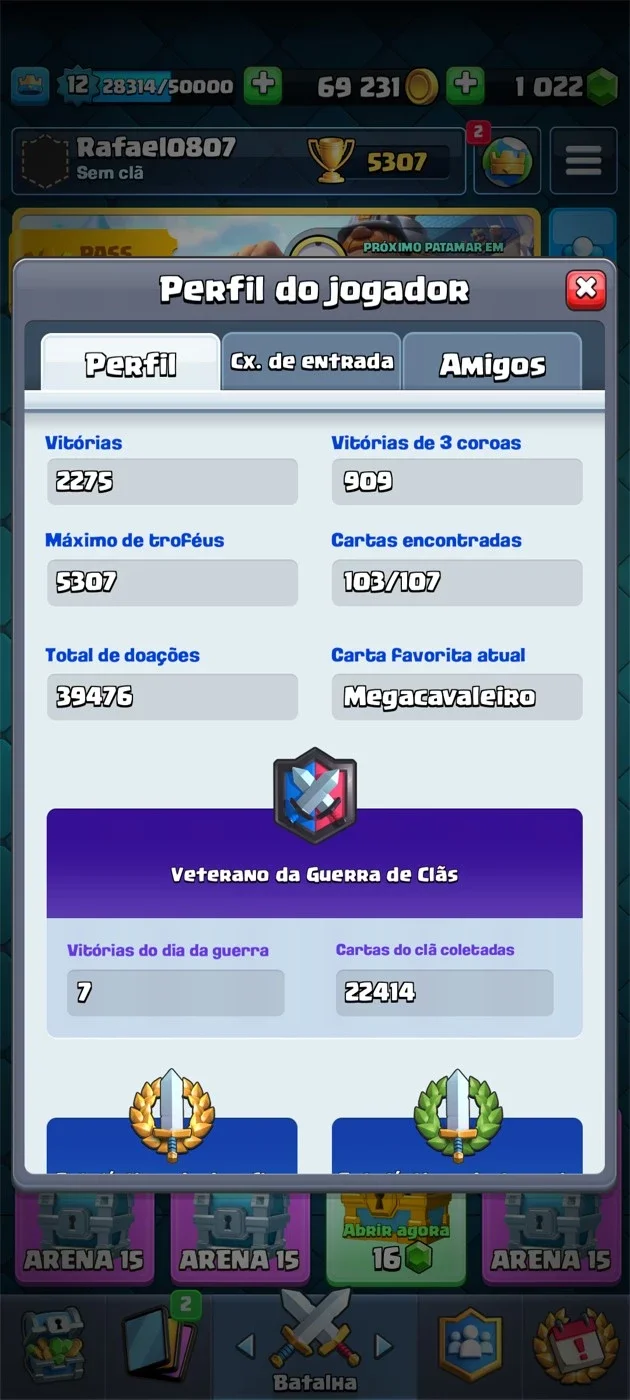Screen dimensions: 630x1400
Task: Add more gold with the plus button
Action: coord(465,85)
